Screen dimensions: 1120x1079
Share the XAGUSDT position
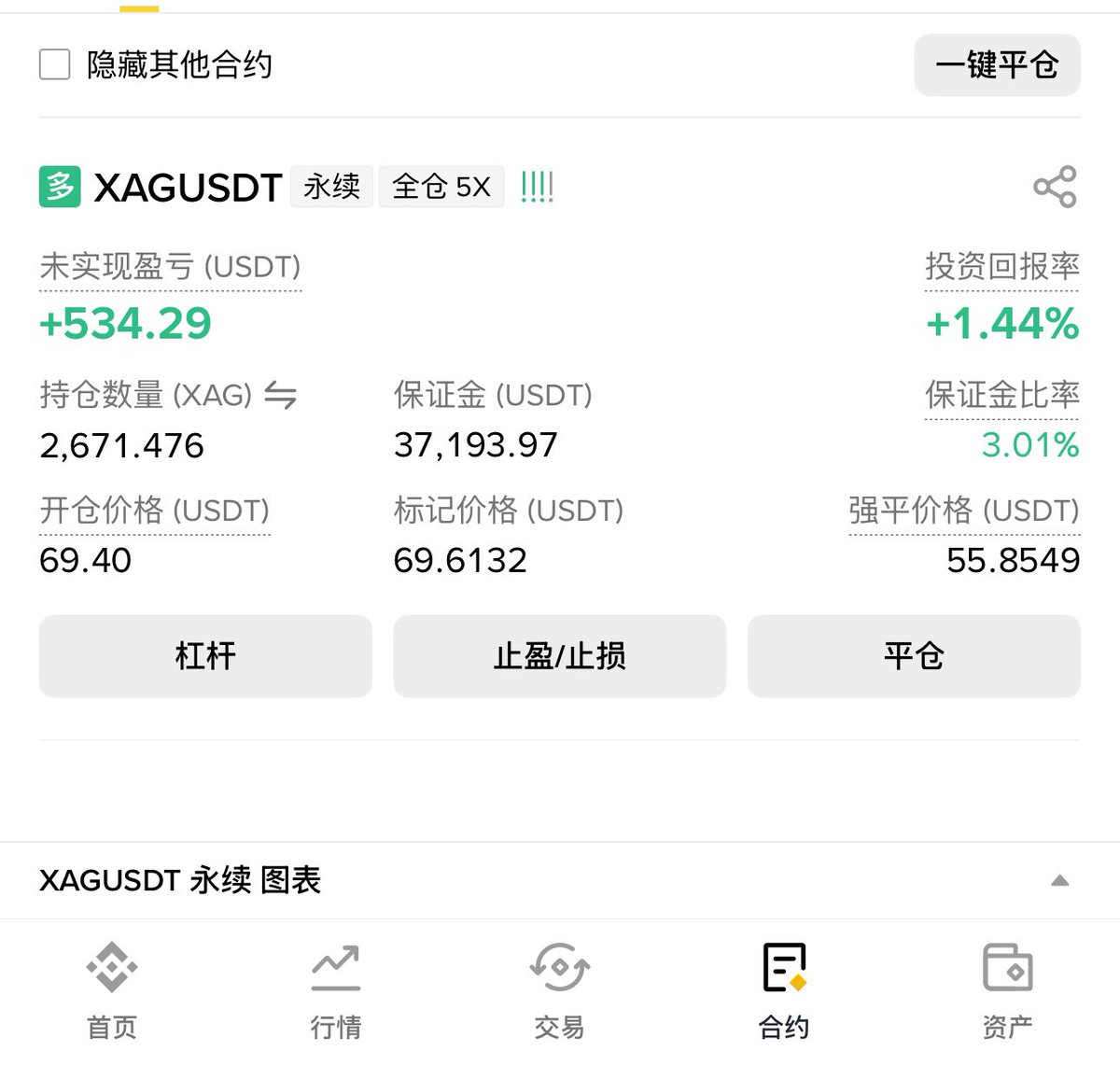[x=1055, y=187]
